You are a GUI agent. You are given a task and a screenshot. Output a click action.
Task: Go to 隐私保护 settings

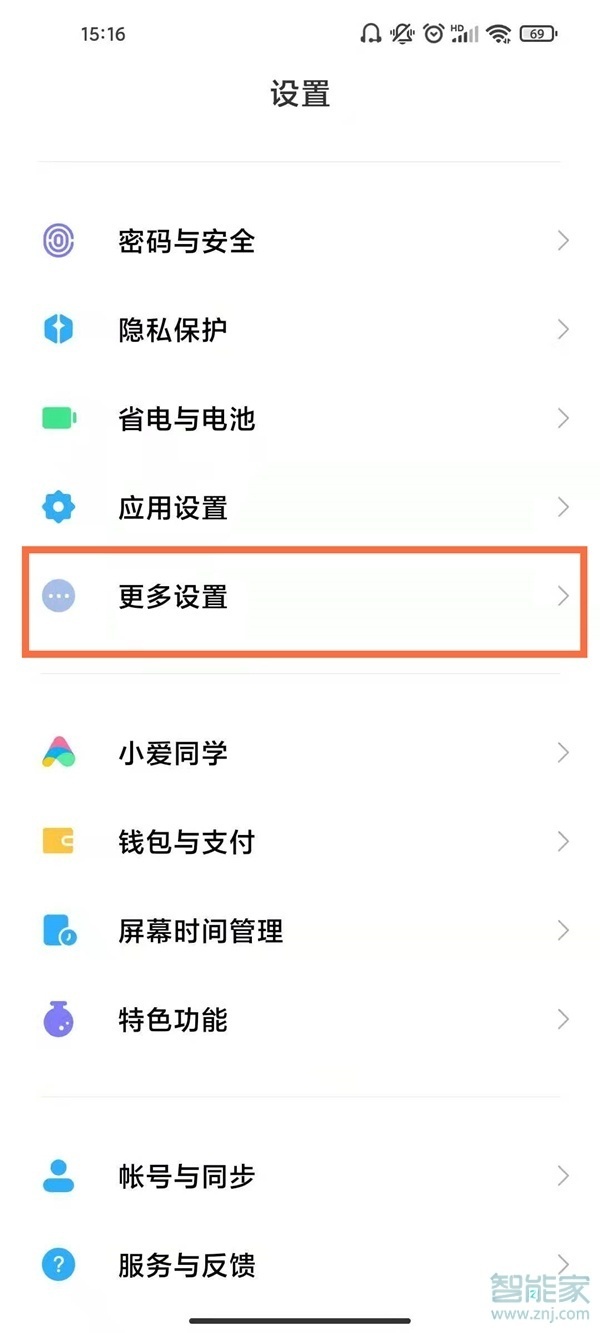tap(173, 329)
